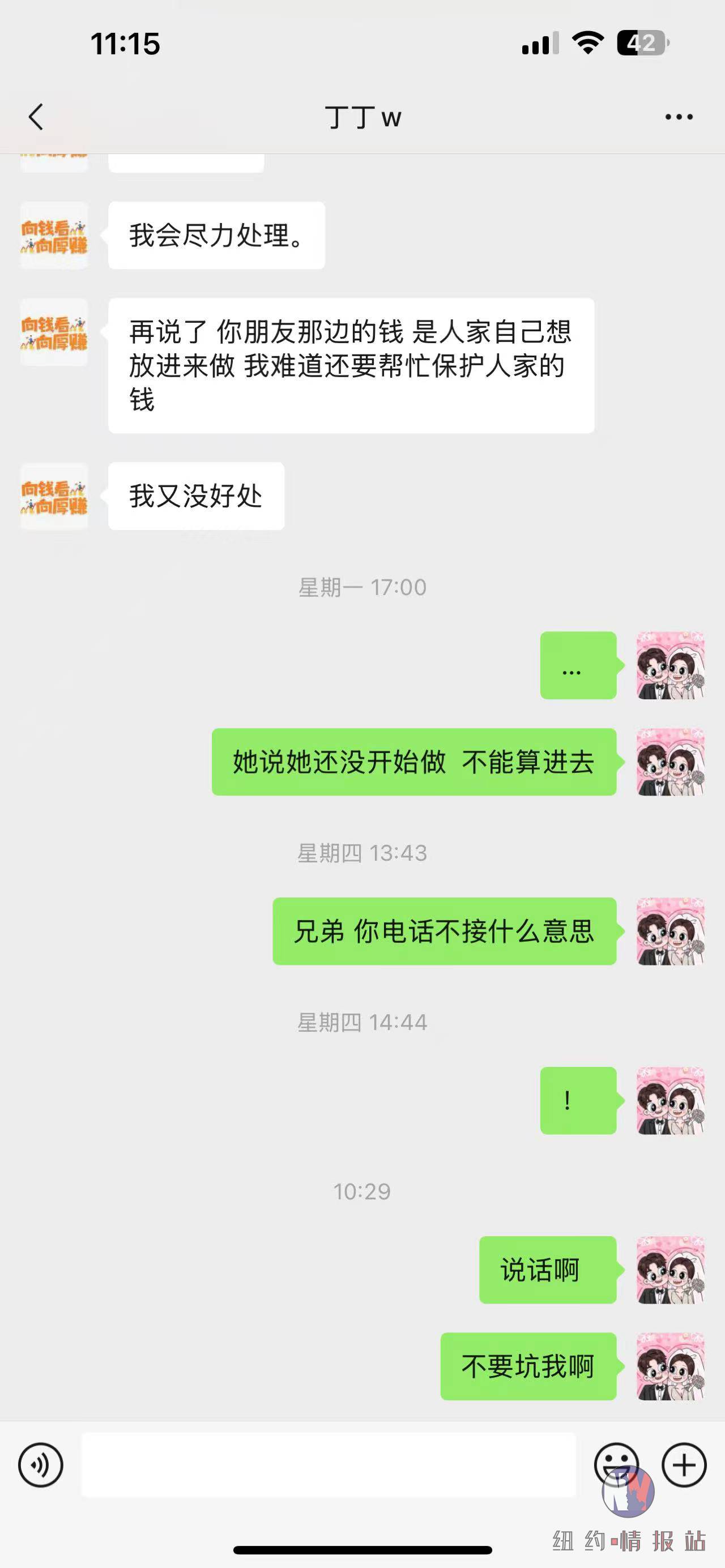Focus the message text field

(x=329, y=1465)
